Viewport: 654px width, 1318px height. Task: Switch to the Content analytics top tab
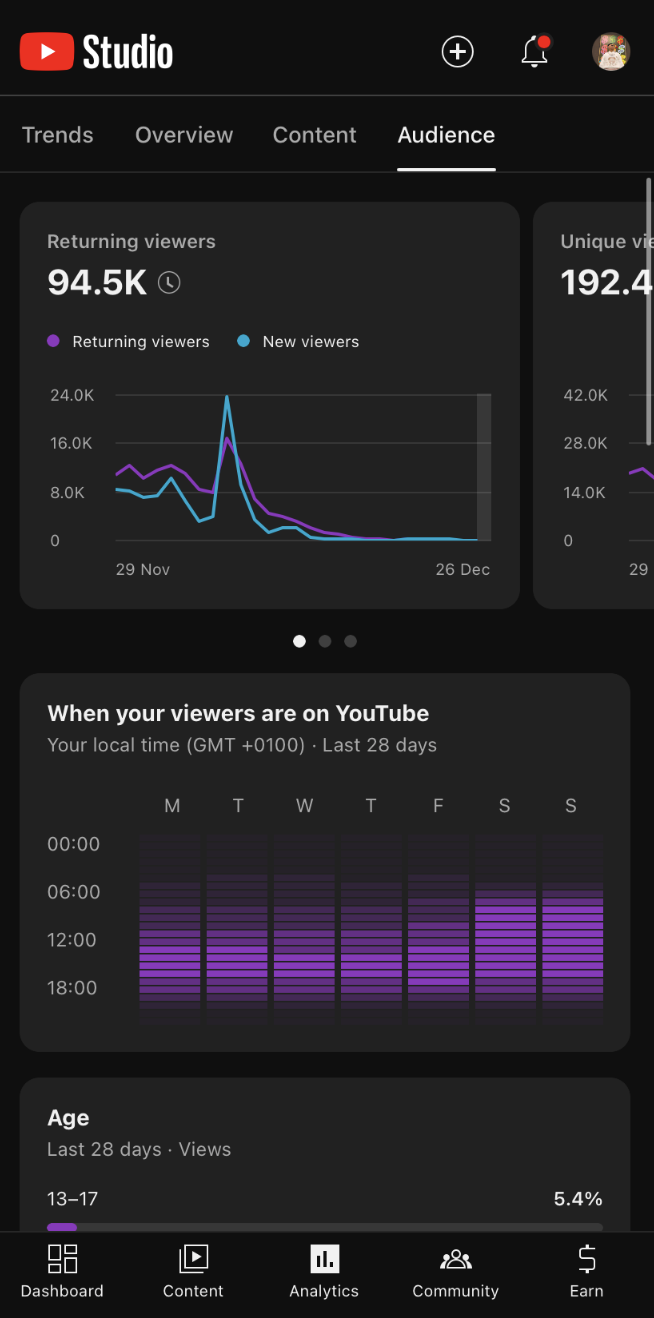coord(315,135)
